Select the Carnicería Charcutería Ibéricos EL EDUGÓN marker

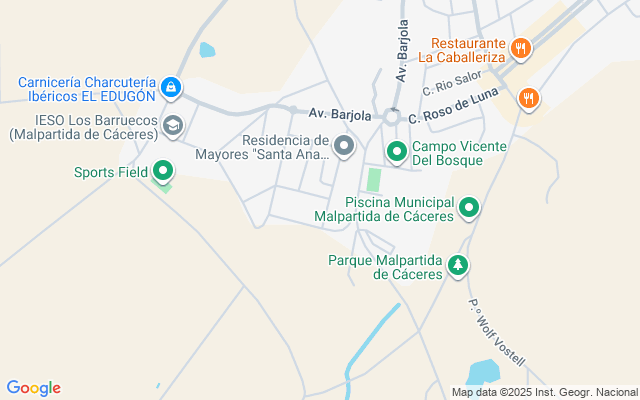point(171,88)
